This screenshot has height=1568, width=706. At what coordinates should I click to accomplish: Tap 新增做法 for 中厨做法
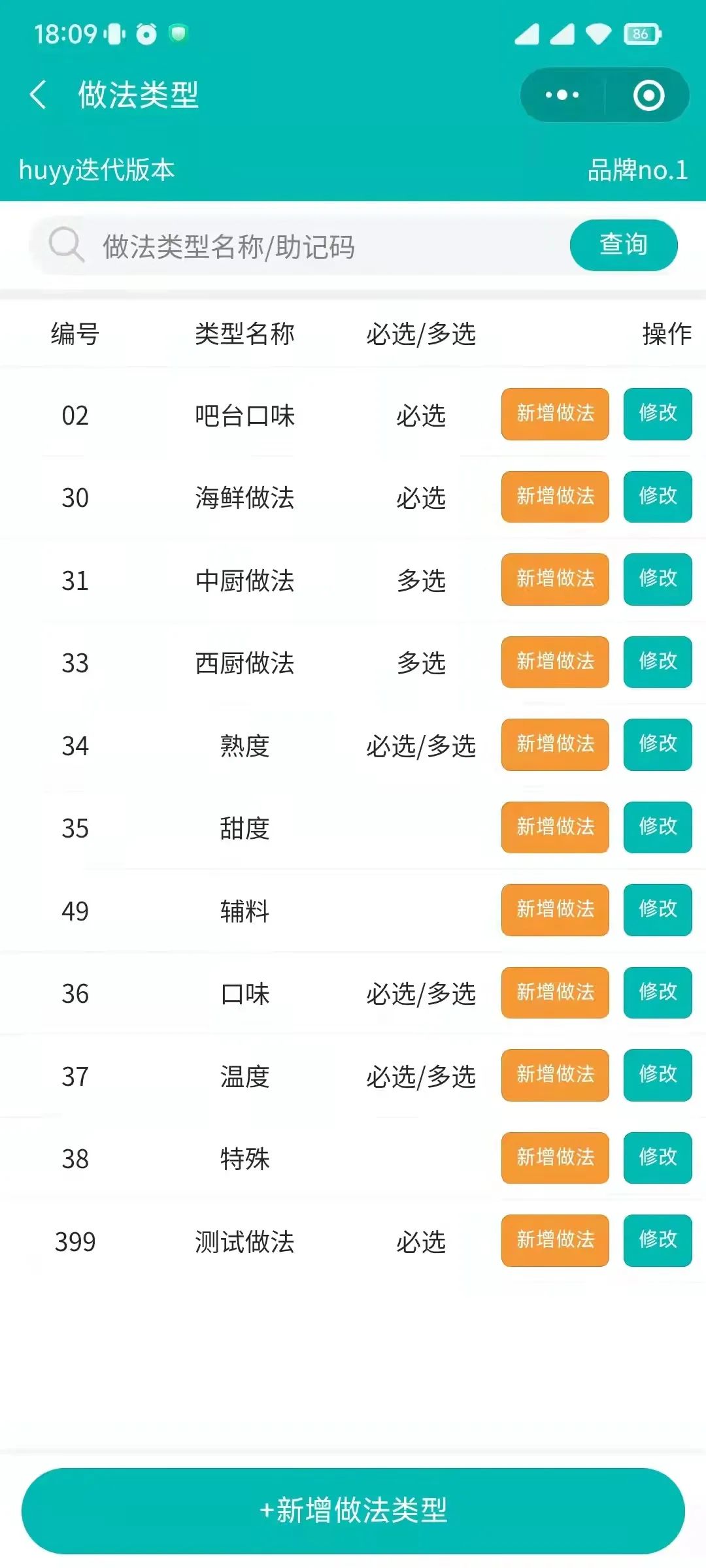point(555,579)
